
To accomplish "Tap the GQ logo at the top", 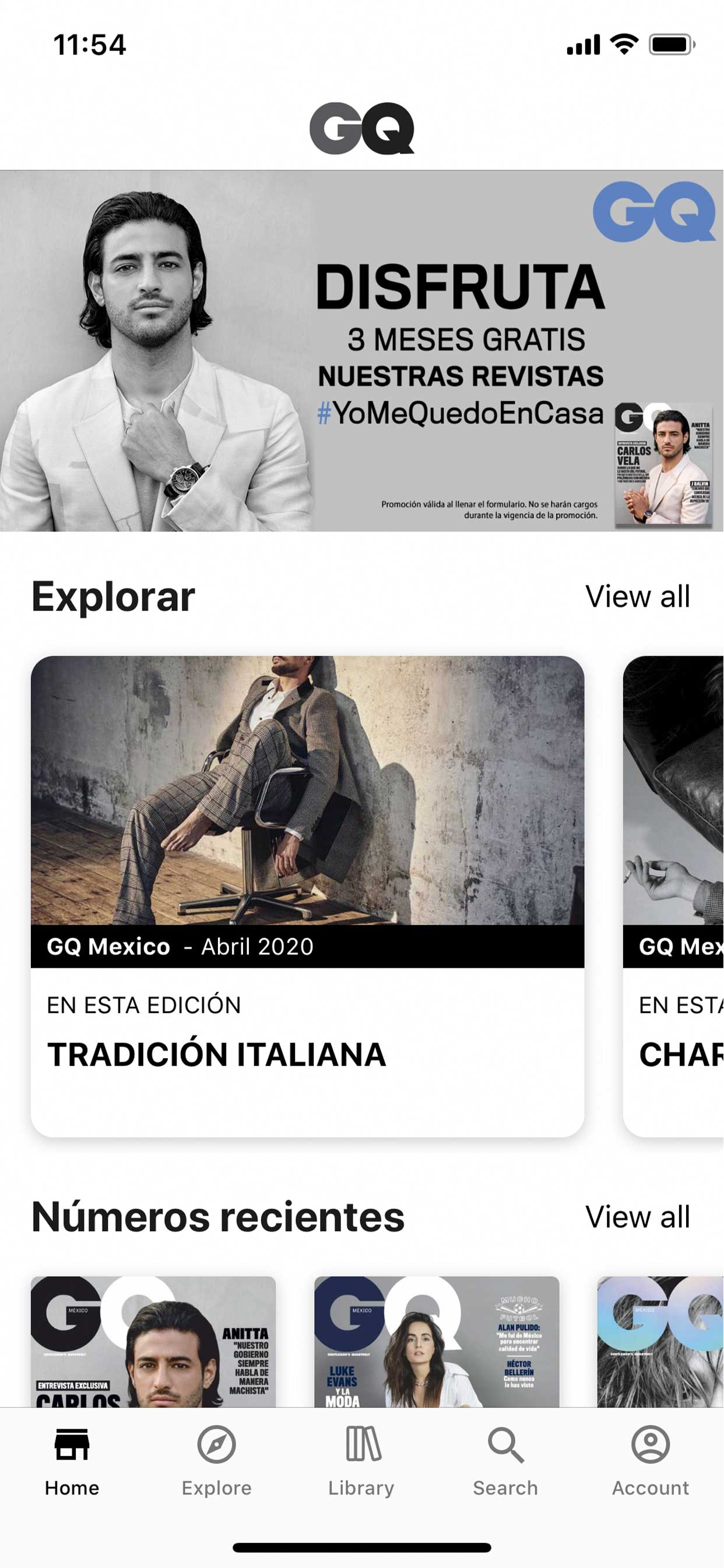I will [x=361, y=128].
